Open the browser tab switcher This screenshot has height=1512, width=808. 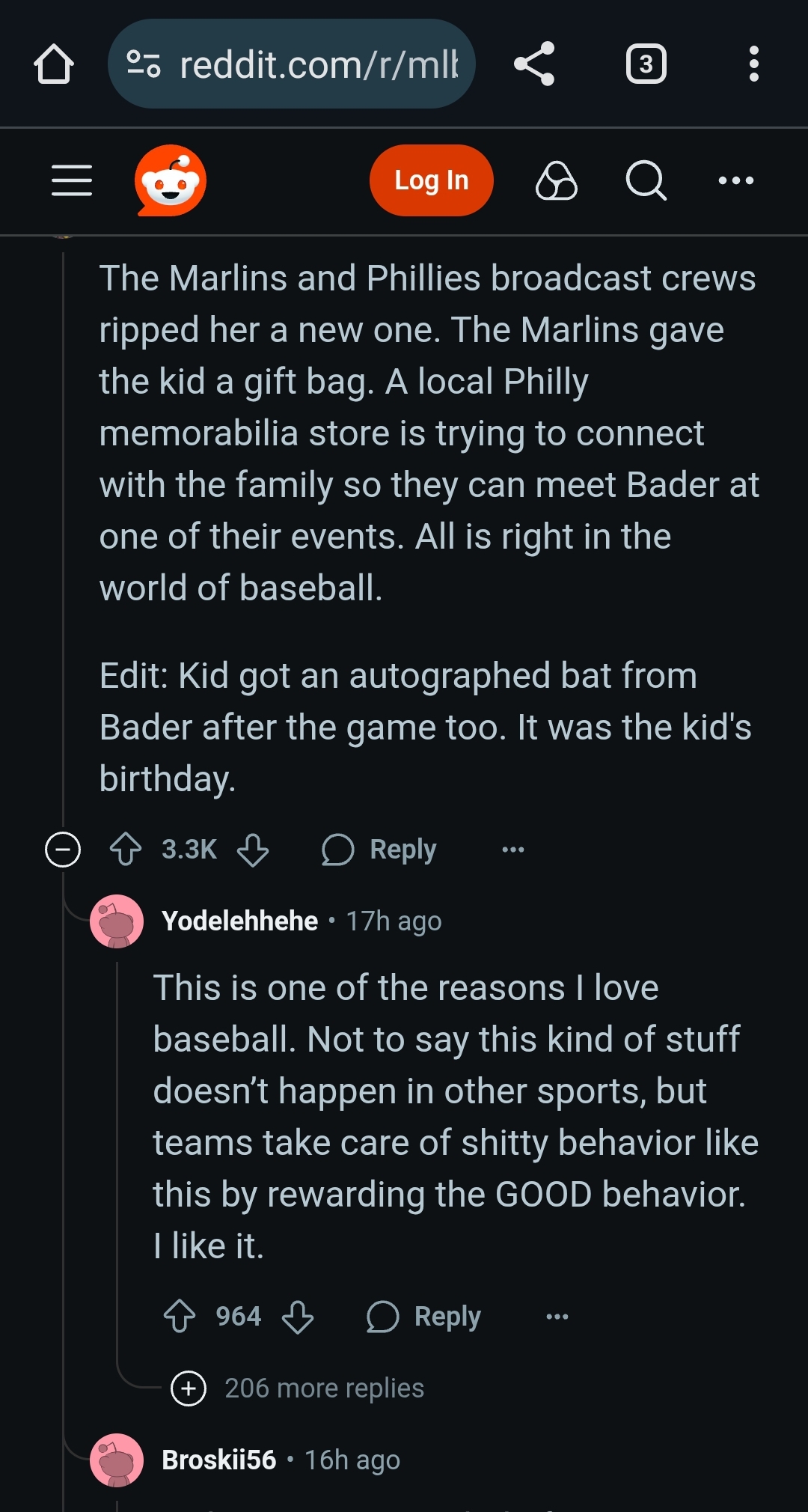point(646,64)
